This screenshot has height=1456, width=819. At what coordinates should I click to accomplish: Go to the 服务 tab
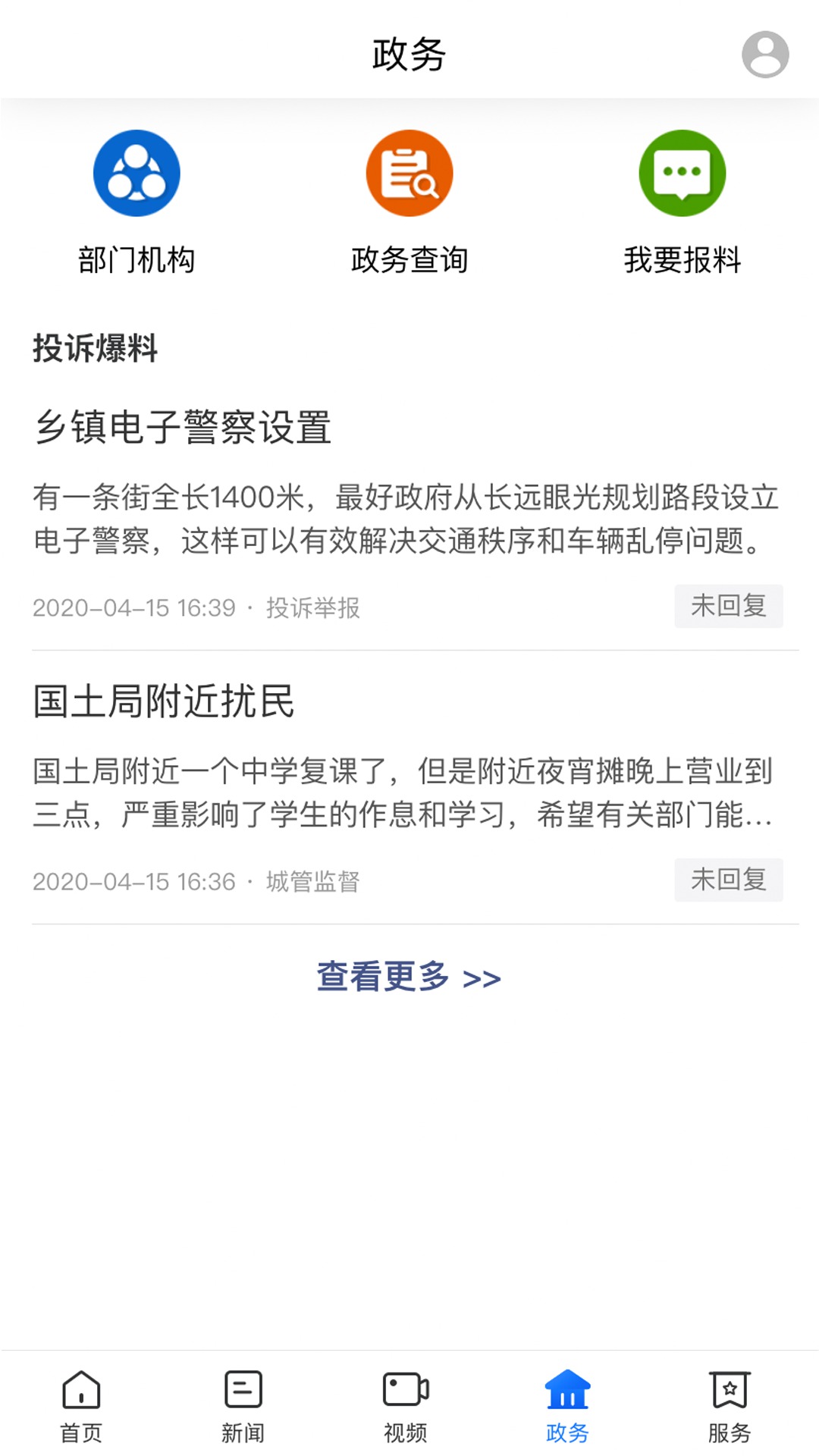(730, 1405)
